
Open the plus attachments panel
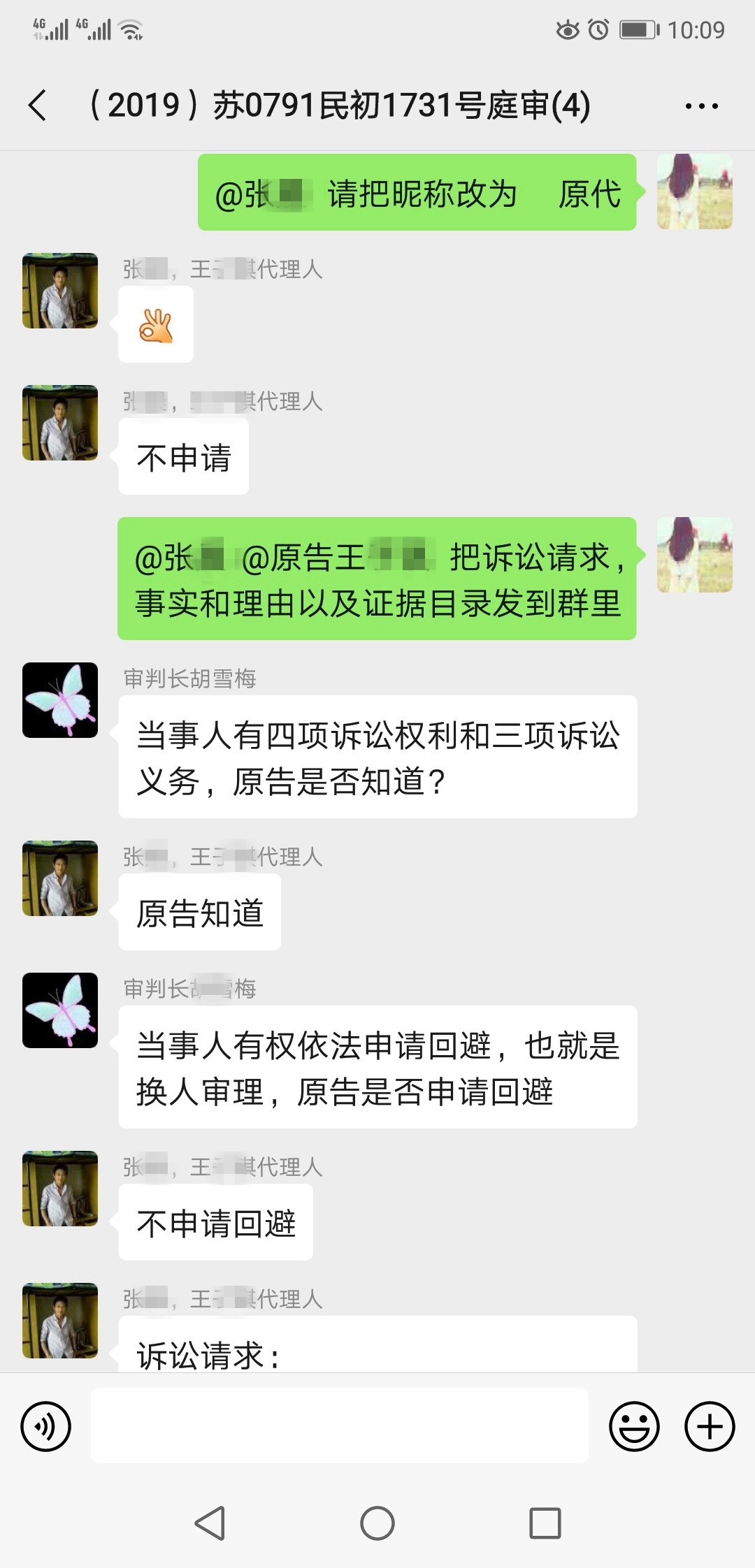[710, 1426]
